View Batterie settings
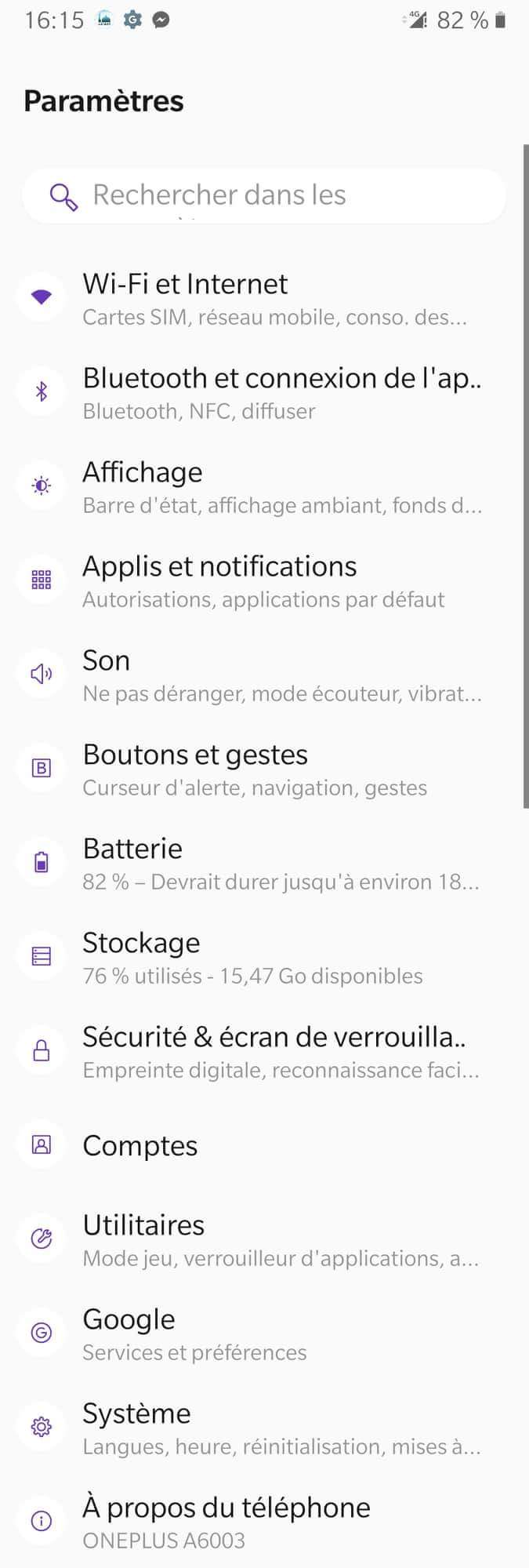Viewport: 529px width, 1568px height. pos(263,863)
